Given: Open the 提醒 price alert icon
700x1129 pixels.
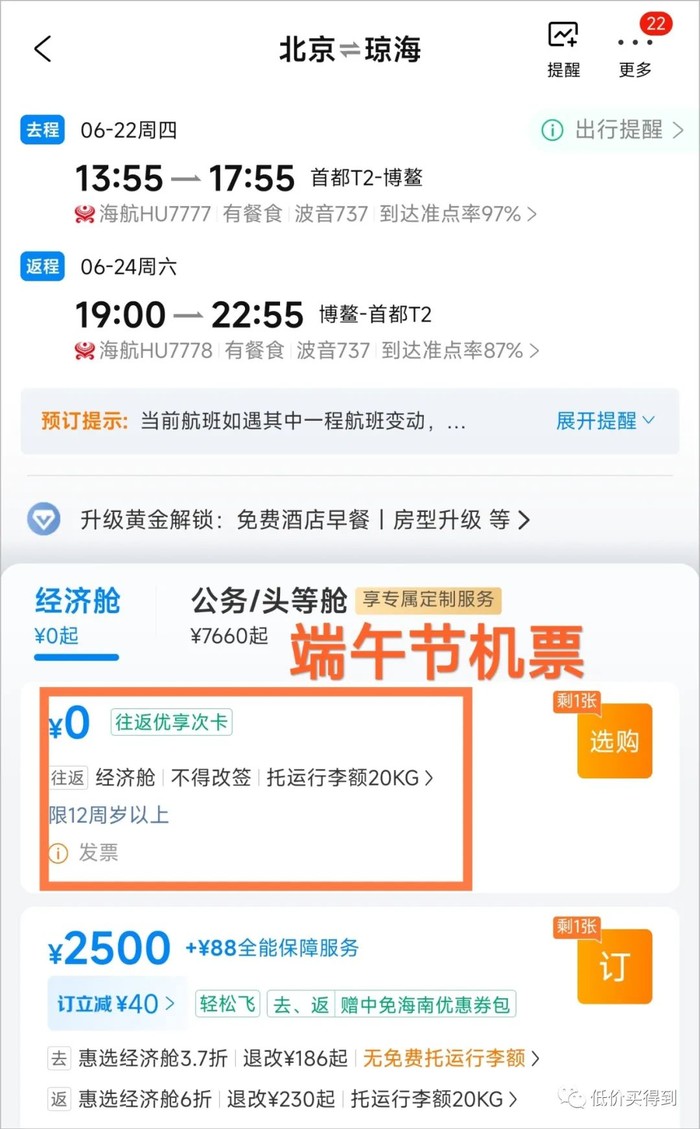Looking at the screenshot, I should coord(563,49).
